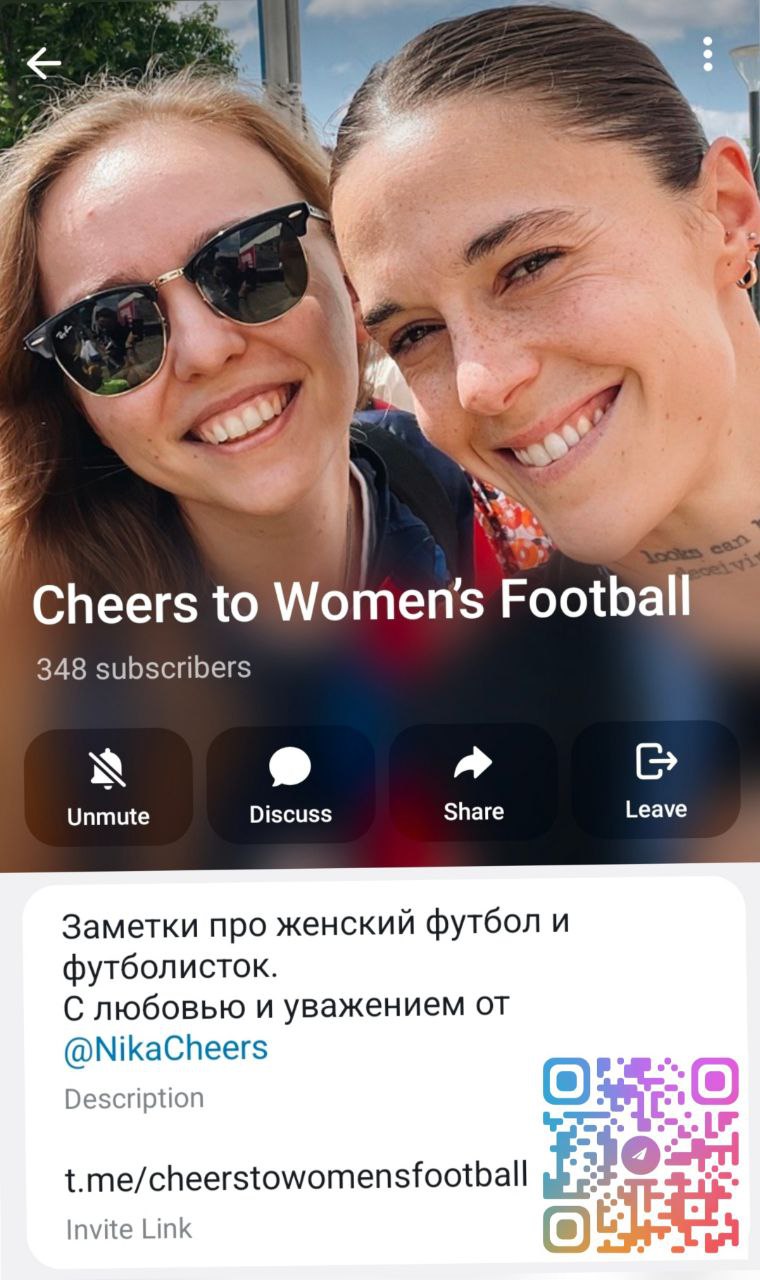760x1280 pixels.
Task: Share the Cheers to Women's Football channel
Action: tap(473, 784)
